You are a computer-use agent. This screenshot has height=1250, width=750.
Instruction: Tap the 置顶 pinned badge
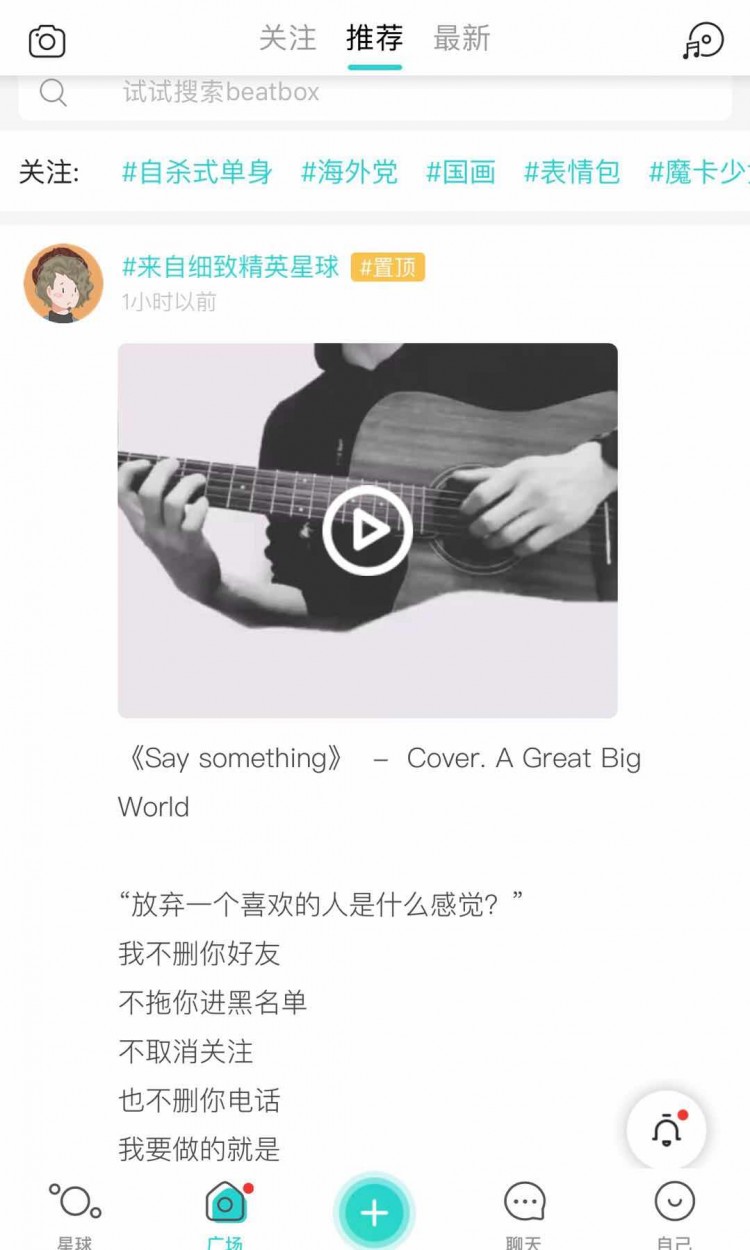(388, 268)
